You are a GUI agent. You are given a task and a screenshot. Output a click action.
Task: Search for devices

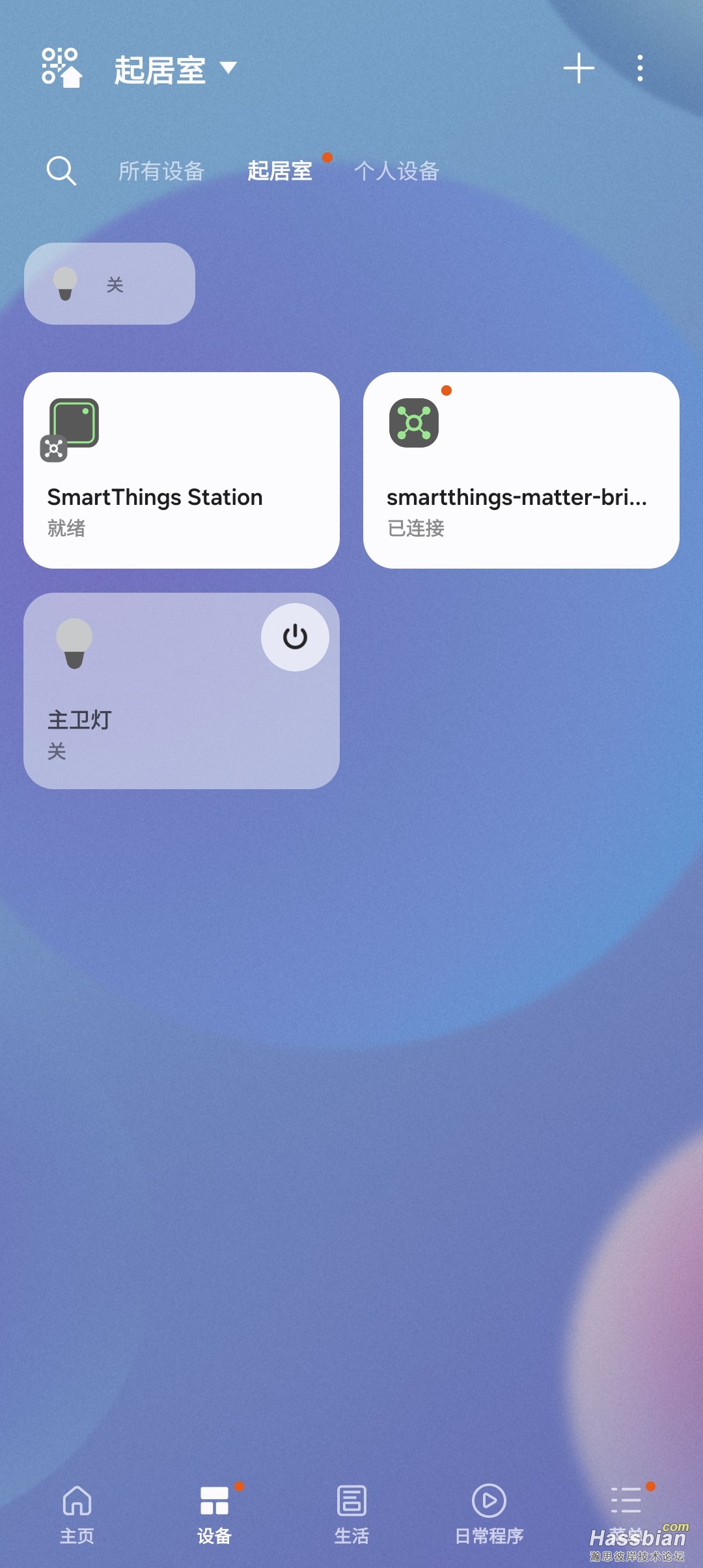tap(61, 171)
